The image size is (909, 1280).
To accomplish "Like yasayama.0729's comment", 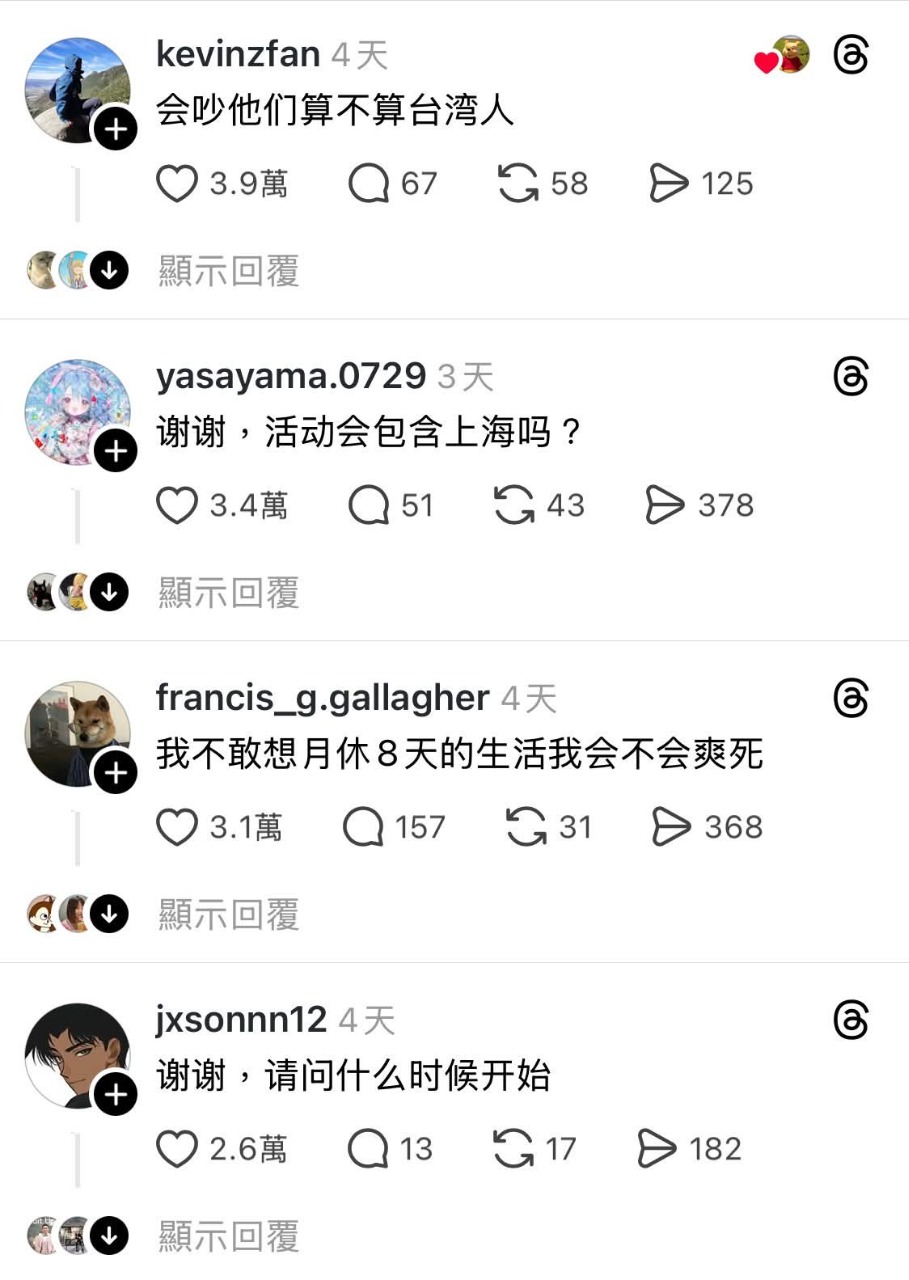I will coord(178,506).
